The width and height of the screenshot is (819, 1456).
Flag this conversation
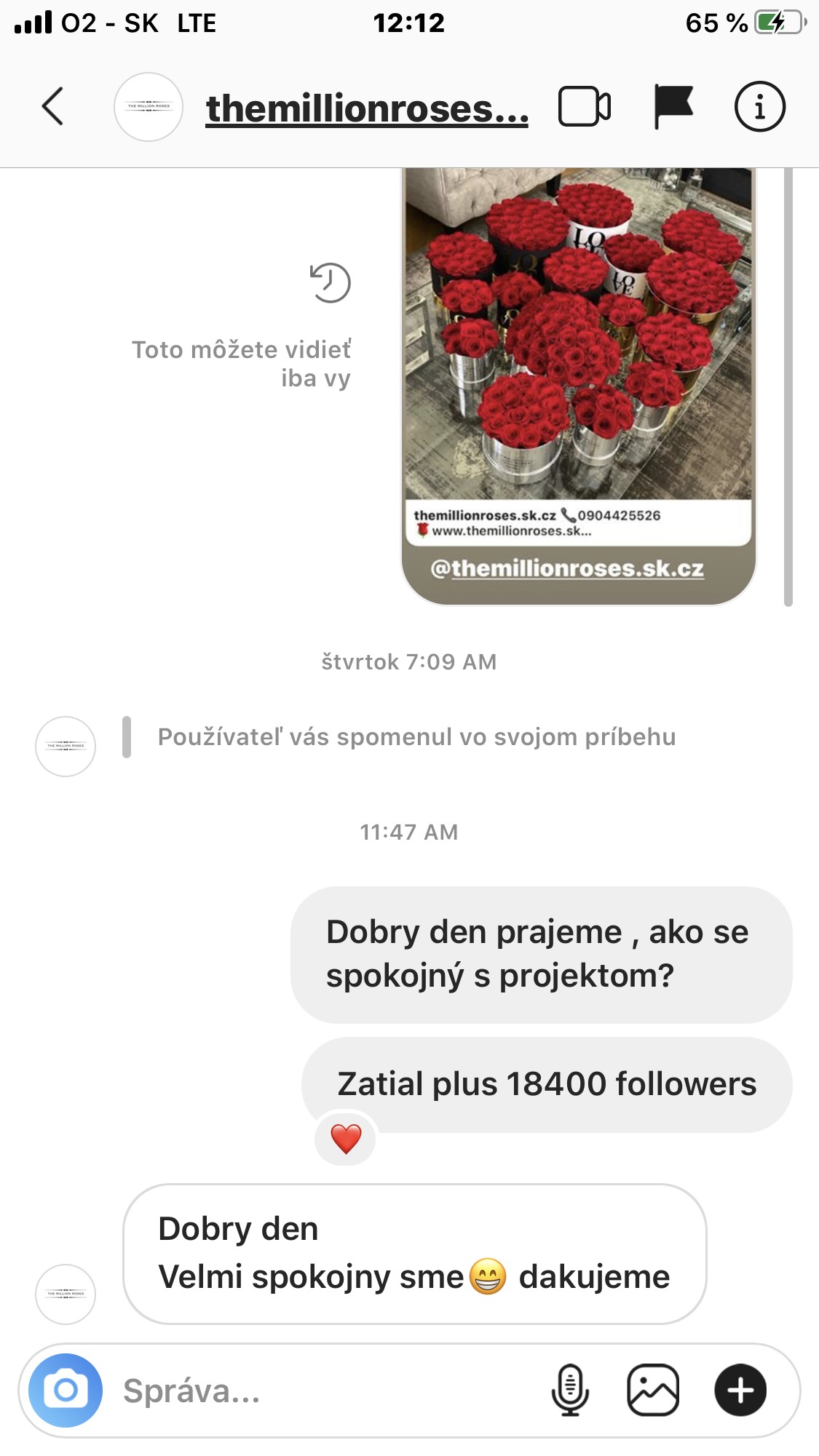pos(673,107)
